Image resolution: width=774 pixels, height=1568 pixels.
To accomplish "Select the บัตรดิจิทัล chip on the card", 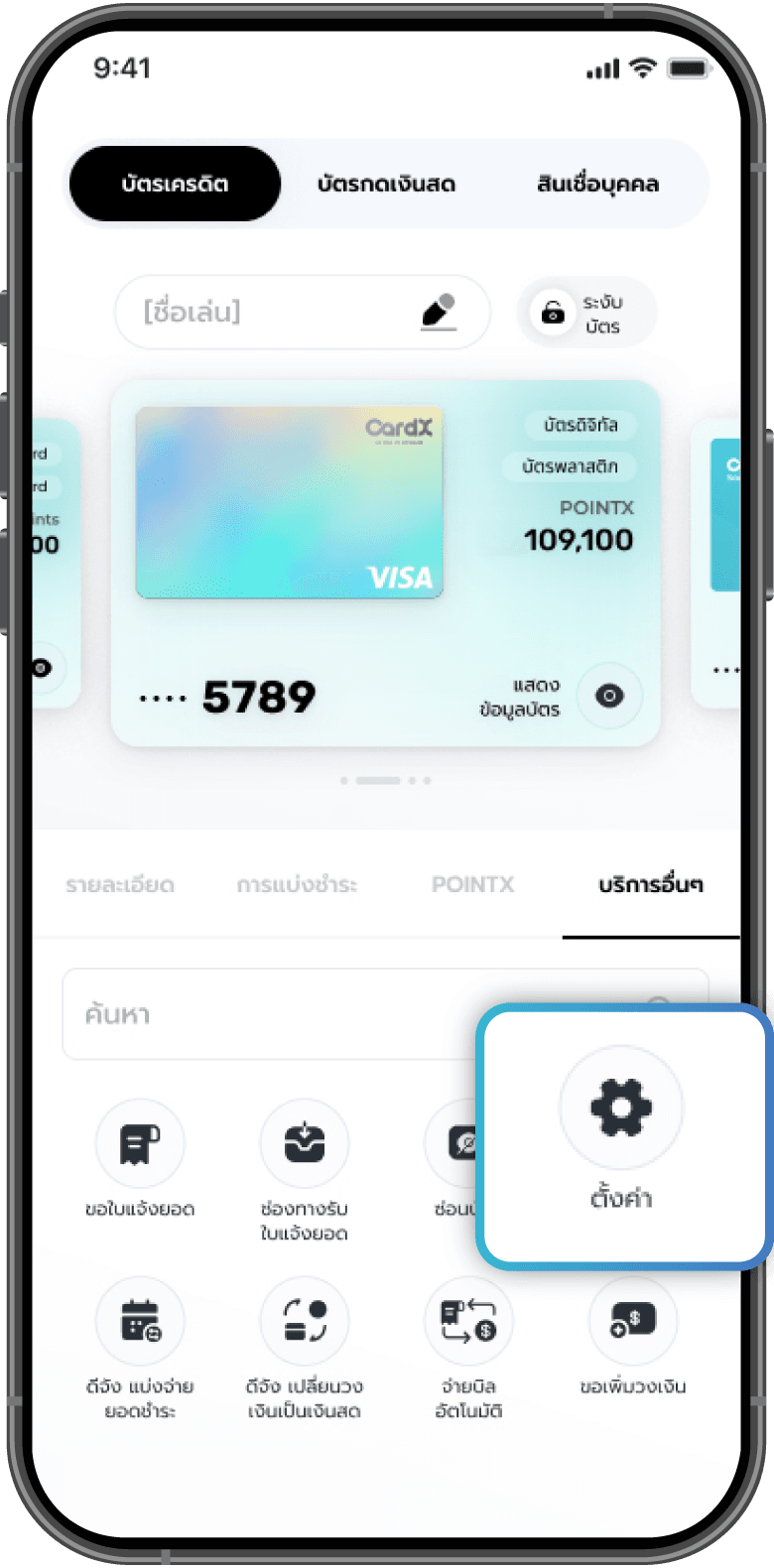I will click(x=580, y=425).
